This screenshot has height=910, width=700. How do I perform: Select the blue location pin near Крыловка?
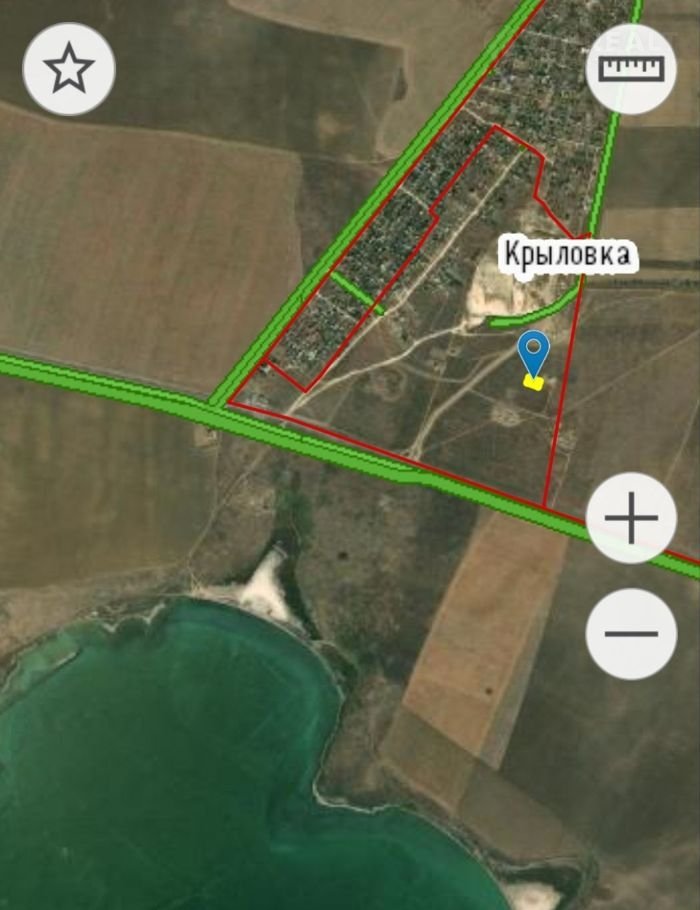tap(535, 353)
